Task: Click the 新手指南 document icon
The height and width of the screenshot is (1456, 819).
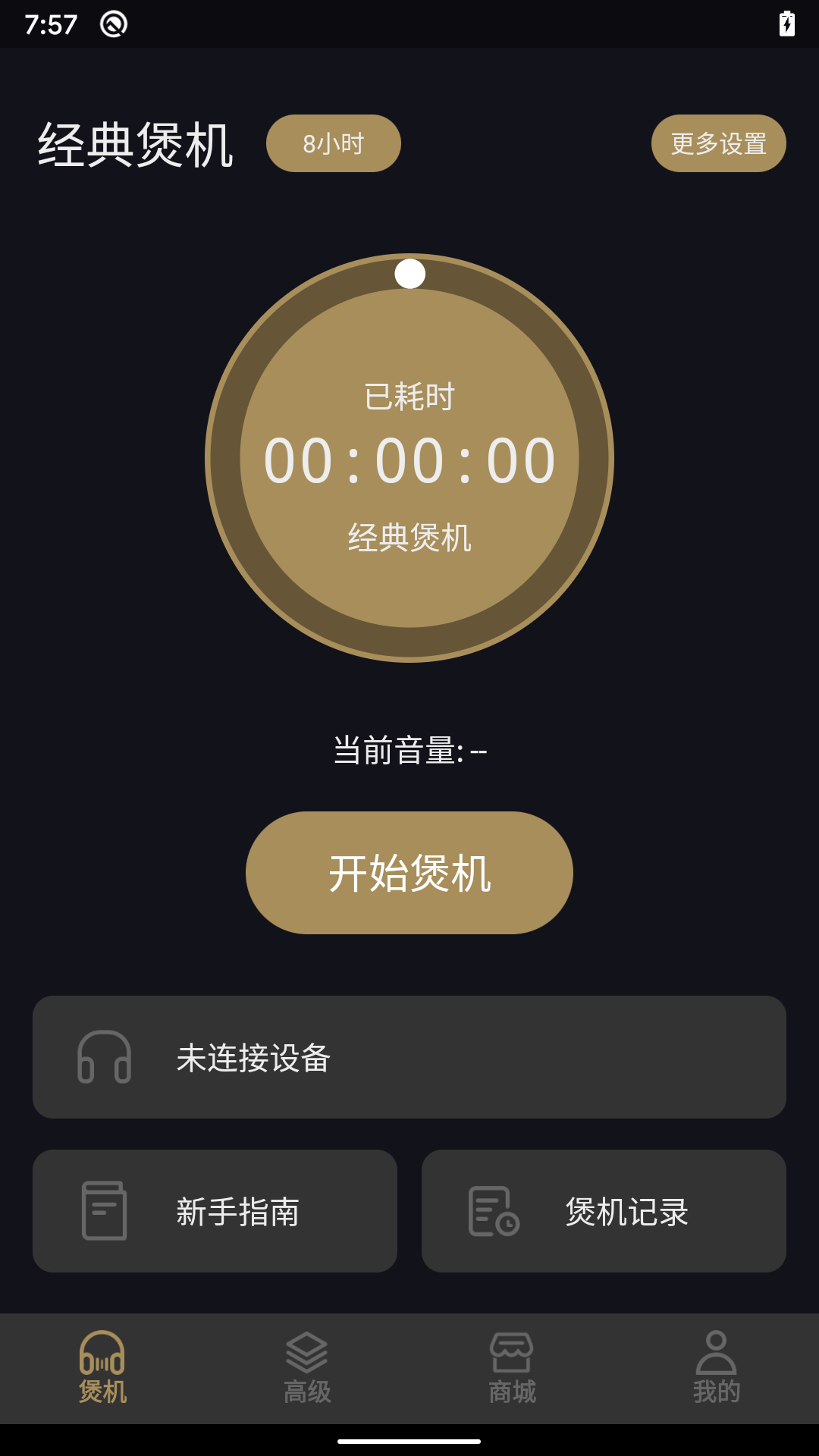Action: pyautogui.click(x=105, y=1210)
